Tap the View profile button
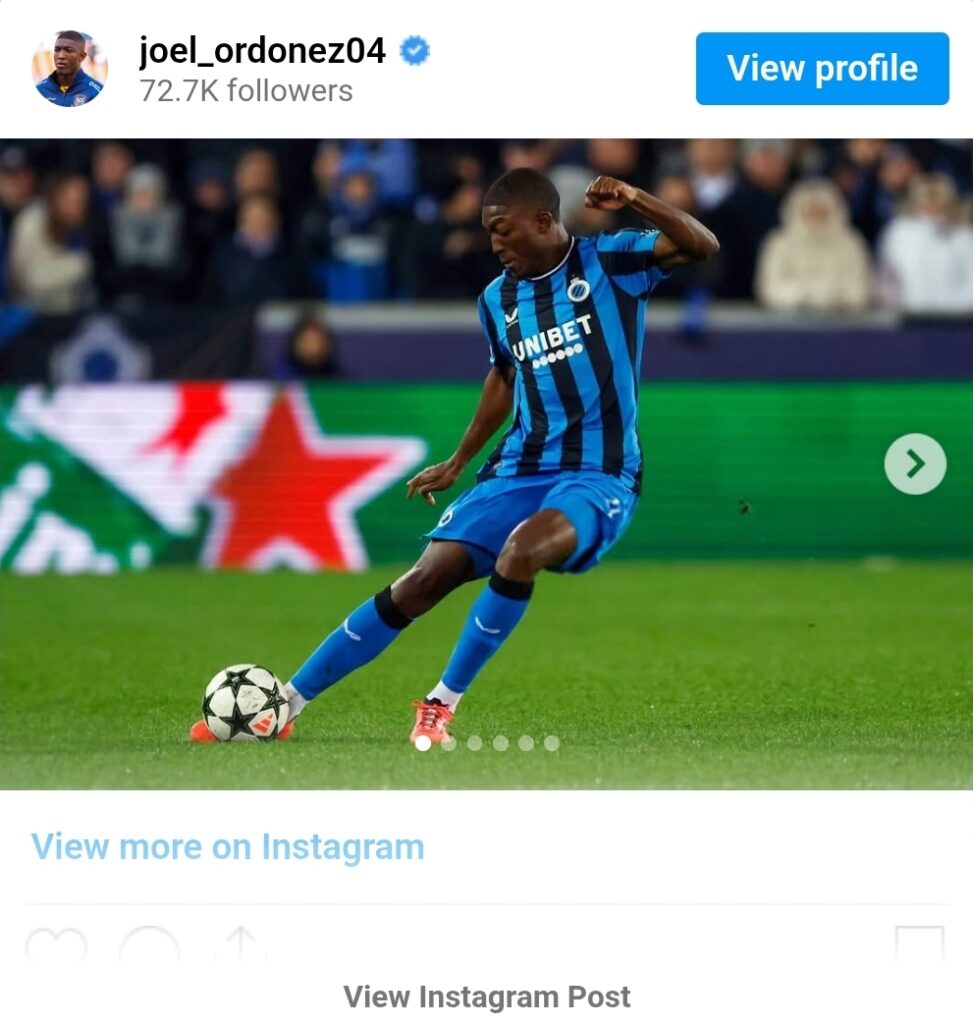 pos(822,68)
